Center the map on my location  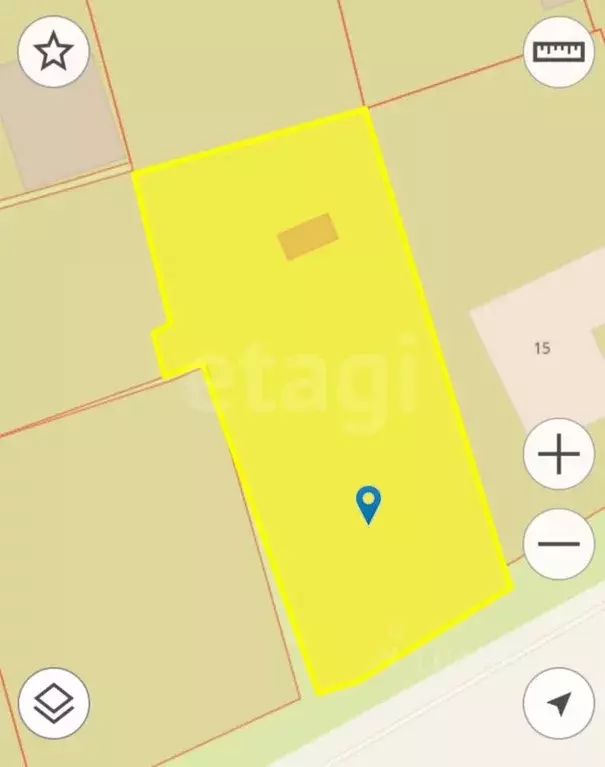coord(559,703)
